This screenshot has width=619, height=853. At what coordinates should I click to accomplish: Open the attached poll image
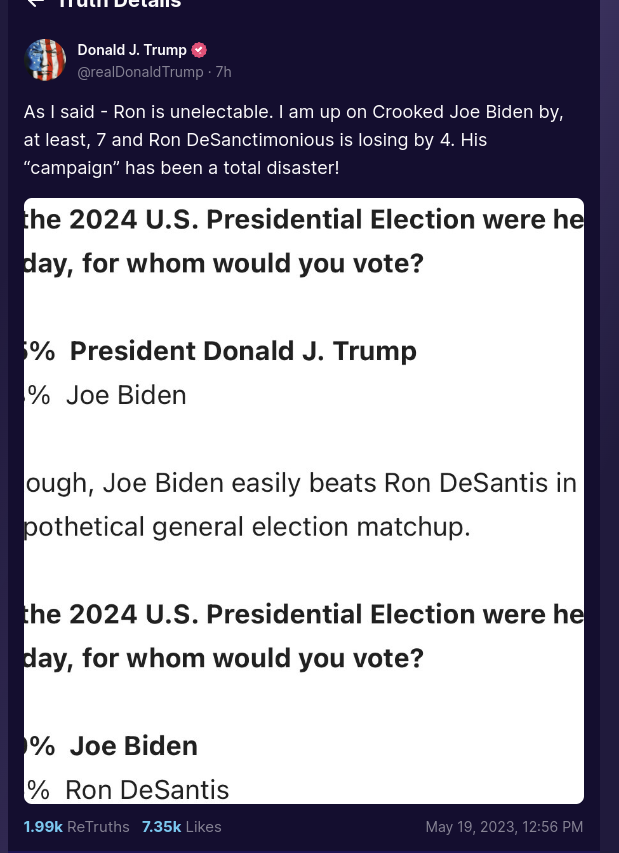point(303,500)
